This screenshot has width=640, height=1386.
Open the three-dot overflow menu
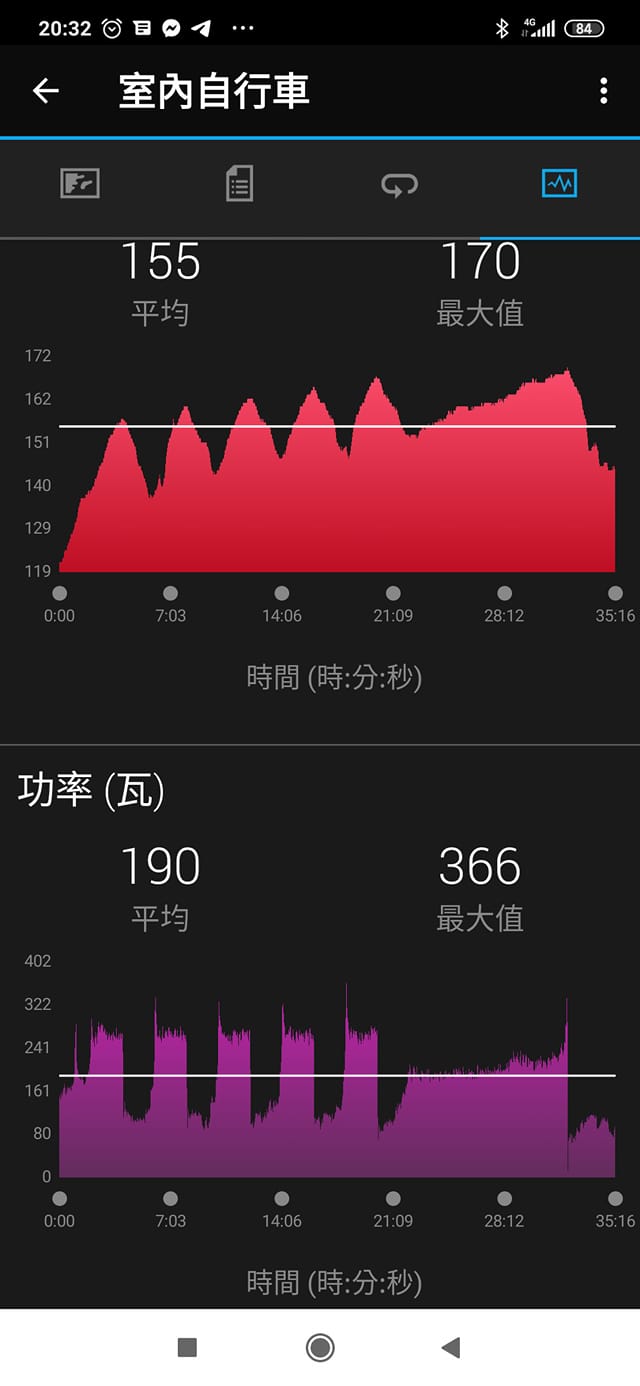click(603, 91)
